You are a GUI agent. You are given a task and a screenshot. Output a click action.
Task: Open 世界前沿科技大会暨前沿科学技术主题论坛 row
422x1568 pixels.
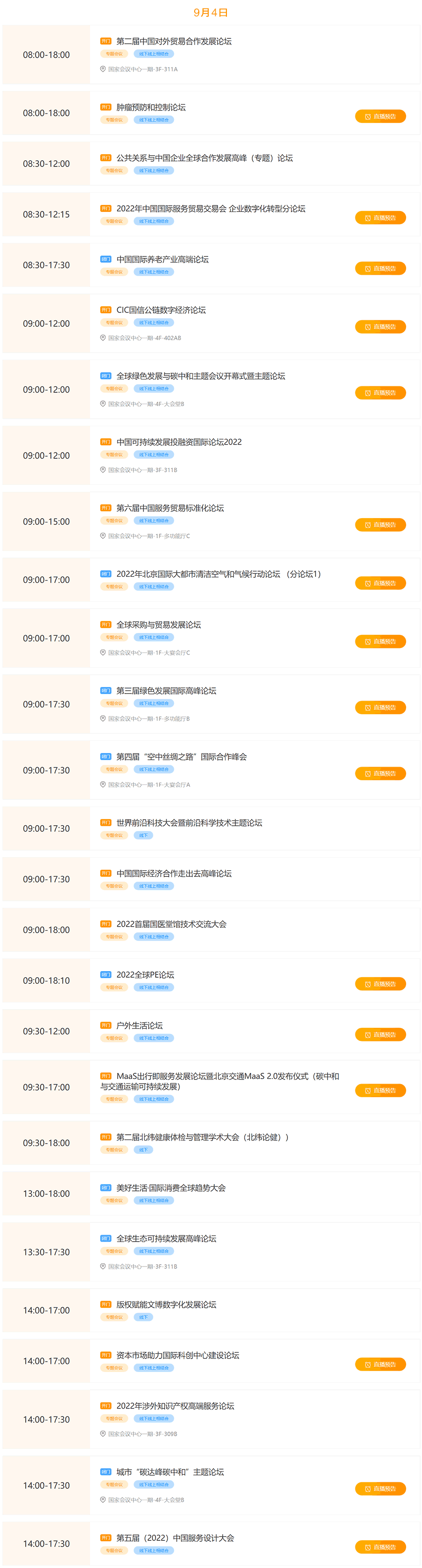189,823
